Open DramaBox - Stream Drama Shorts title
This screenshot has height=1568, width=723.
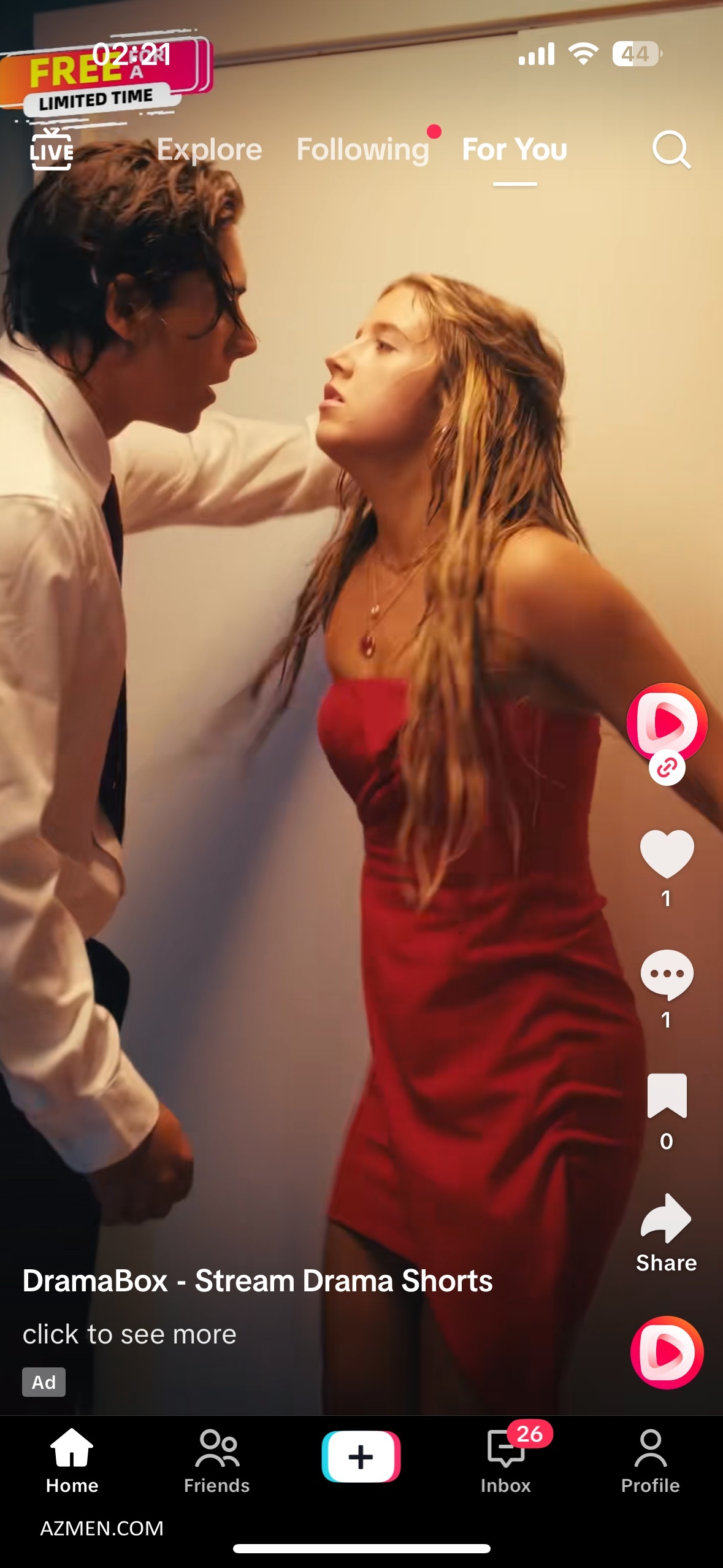tap(258, 1281)
